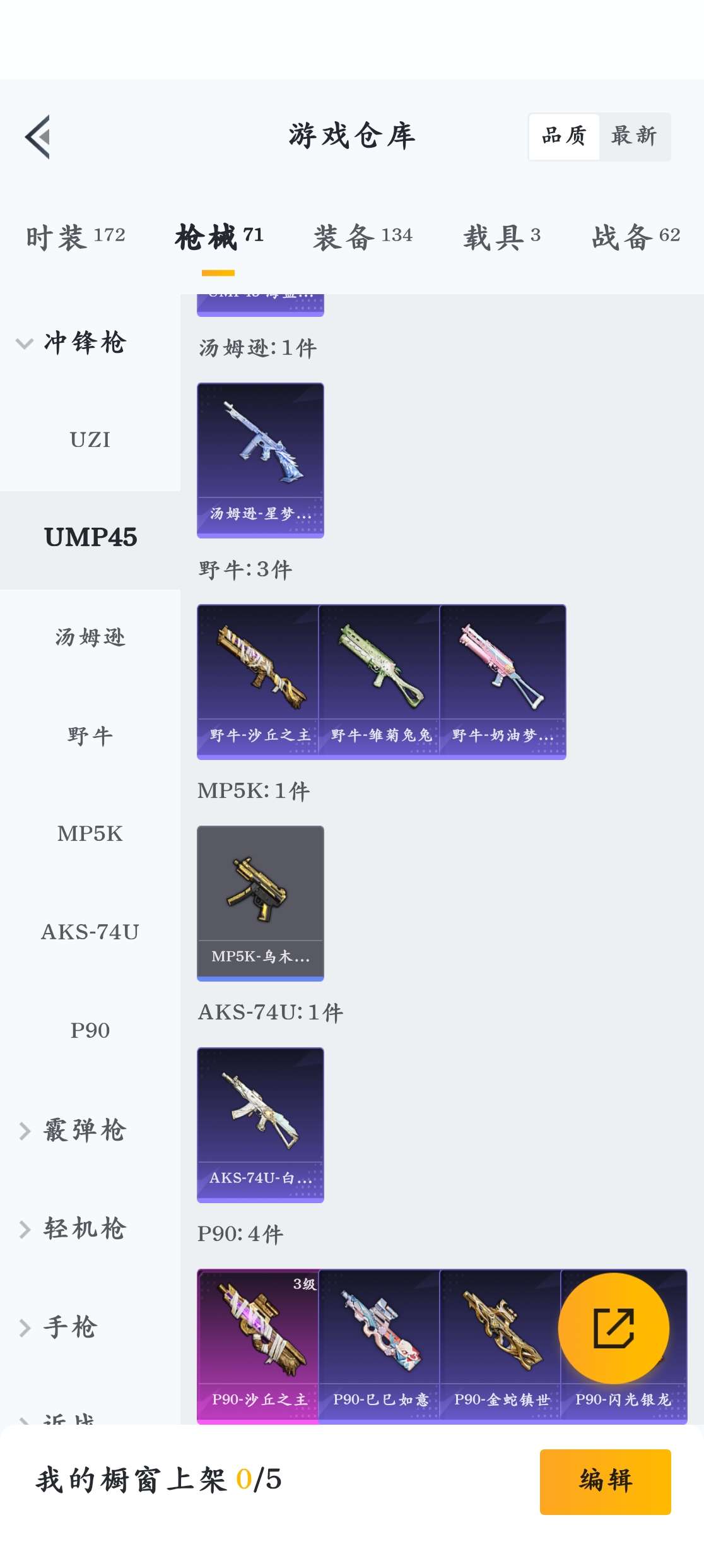Open the 野牛-雏菊兔兔 skin

(379, 682)
